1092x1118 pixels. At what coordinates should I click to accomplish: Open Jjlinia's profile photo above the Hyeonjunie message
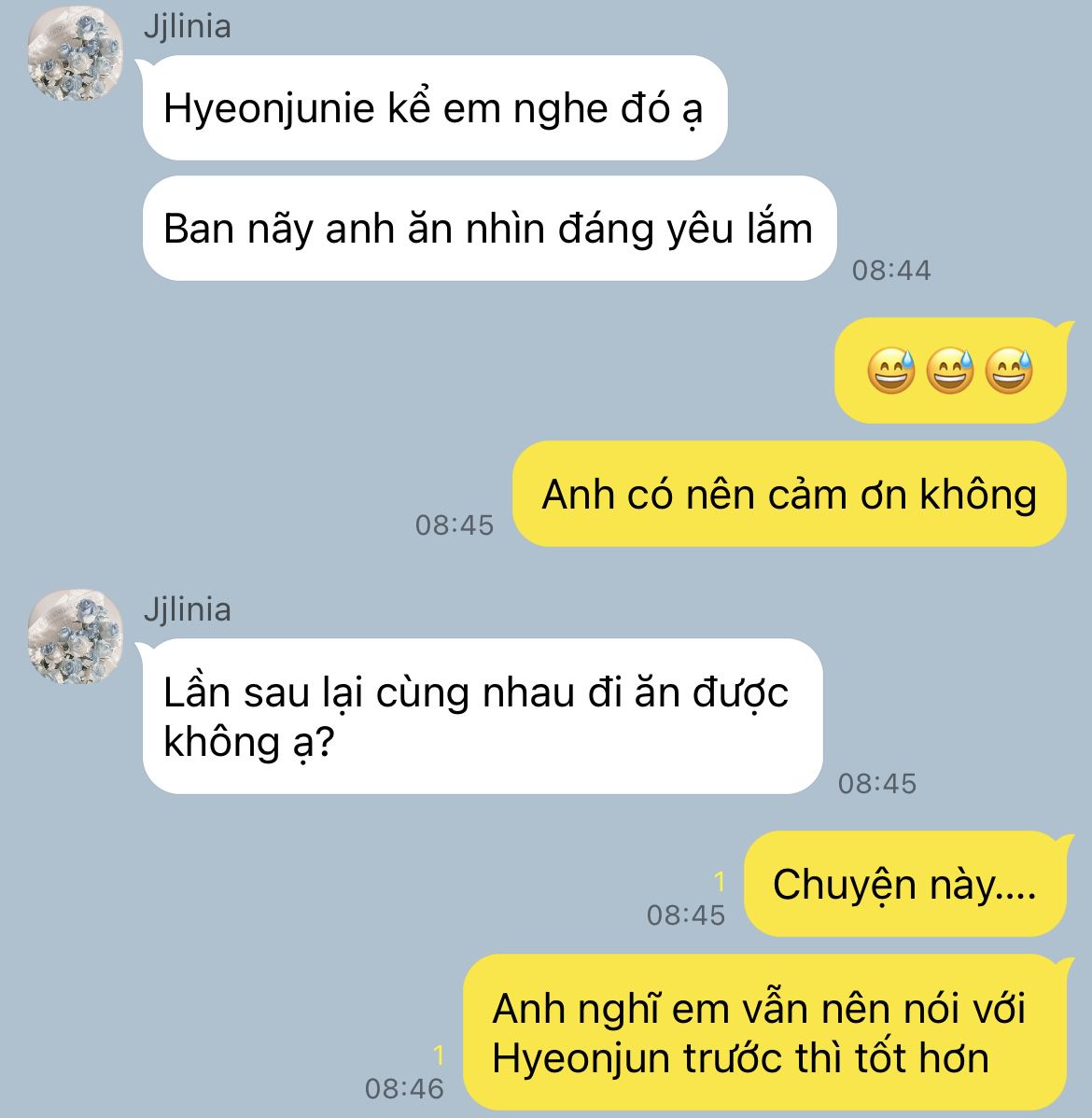75,54
